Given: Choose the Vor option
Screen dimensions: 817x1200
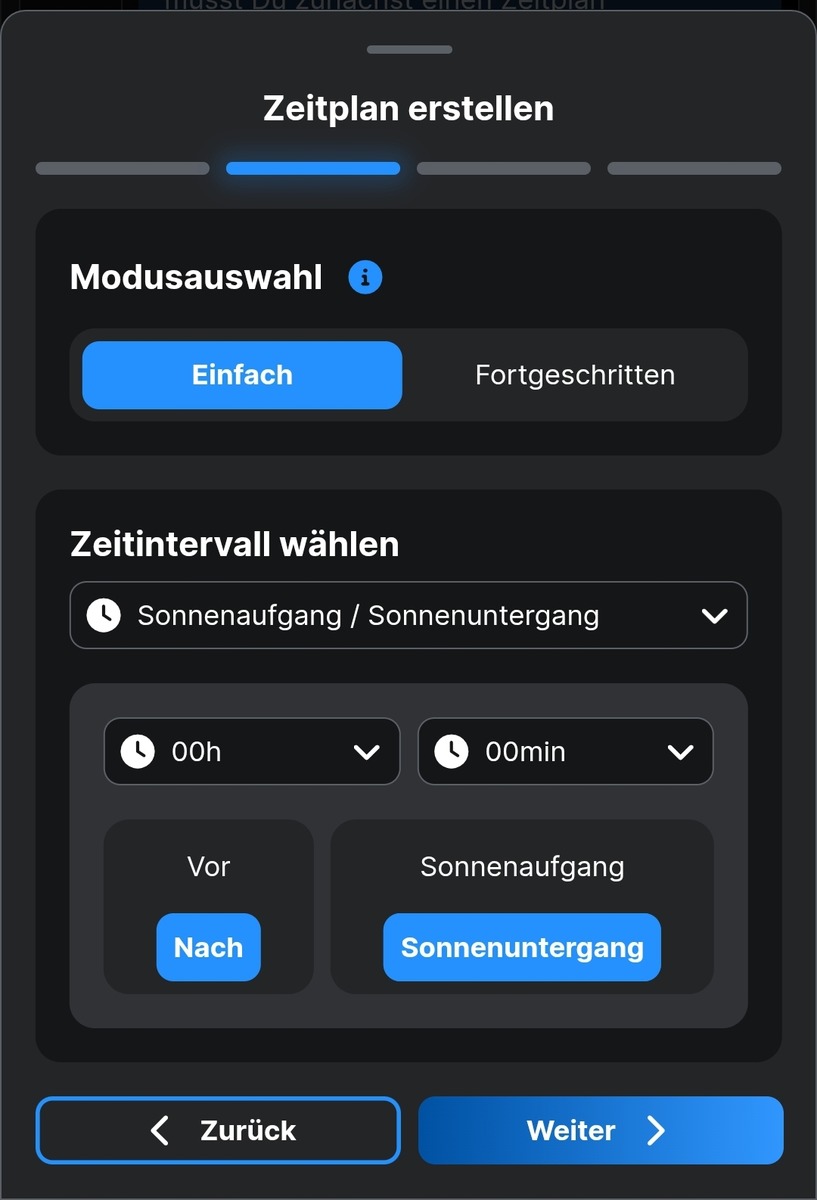Looking at the screenshot, I should coord(208,866).
